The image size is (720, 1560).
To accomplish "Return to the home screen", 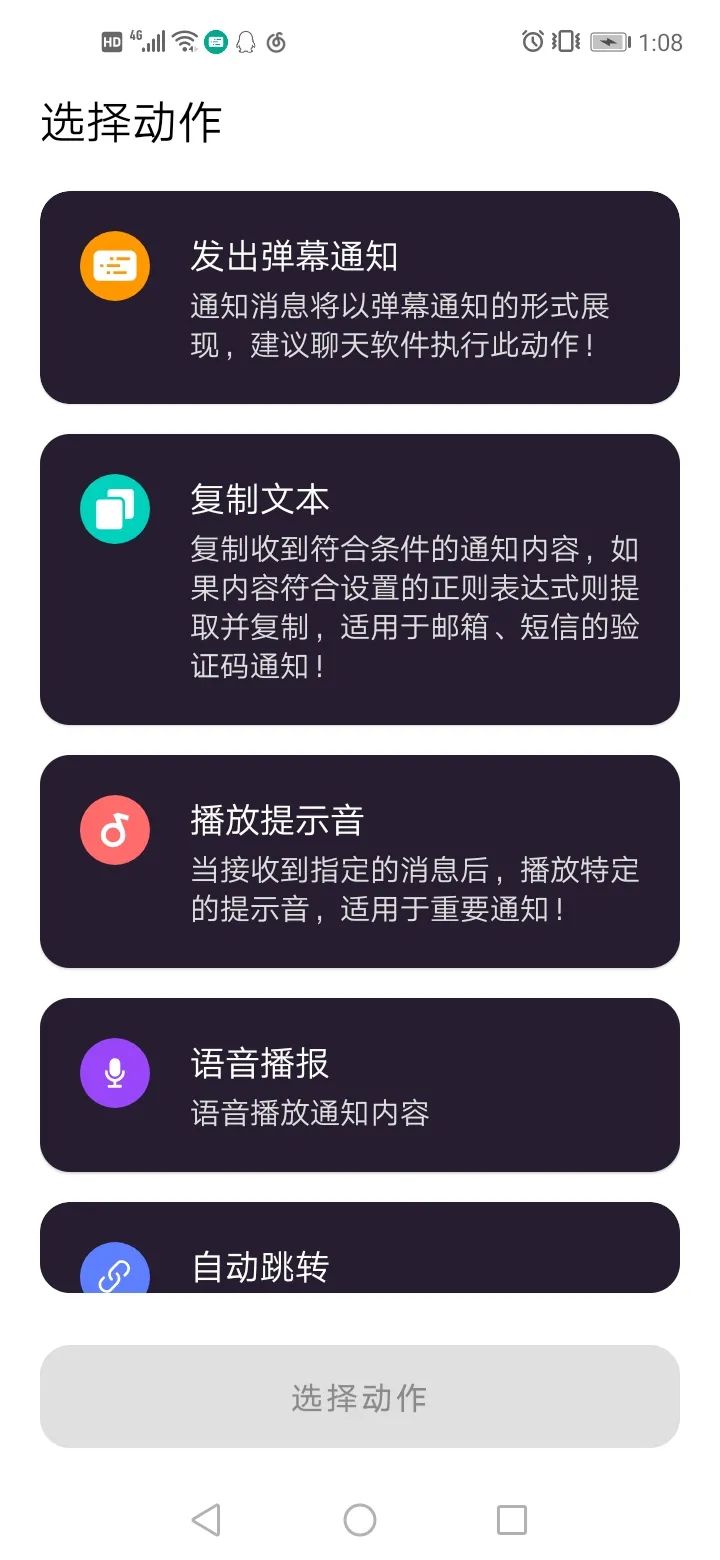I will tap(360, 1520).
